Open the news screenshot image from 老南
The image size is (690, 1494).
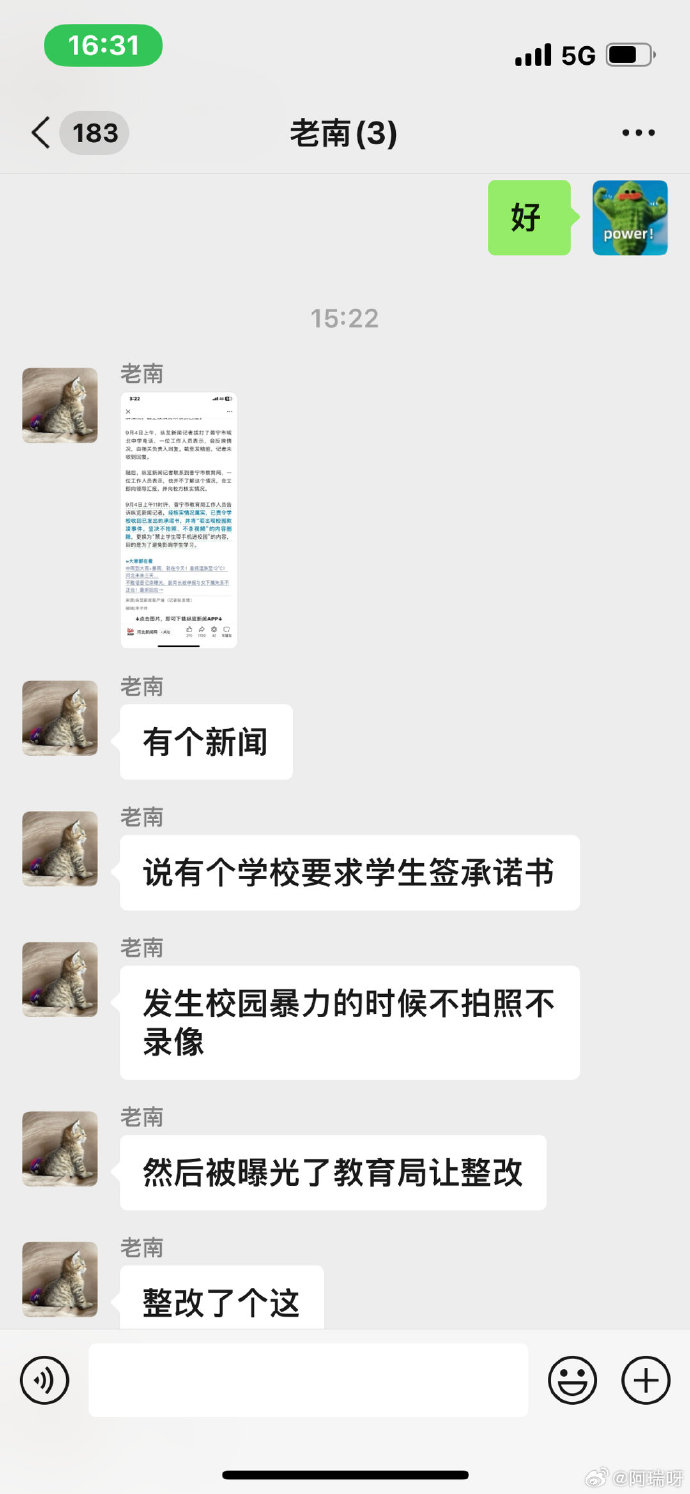179,520
